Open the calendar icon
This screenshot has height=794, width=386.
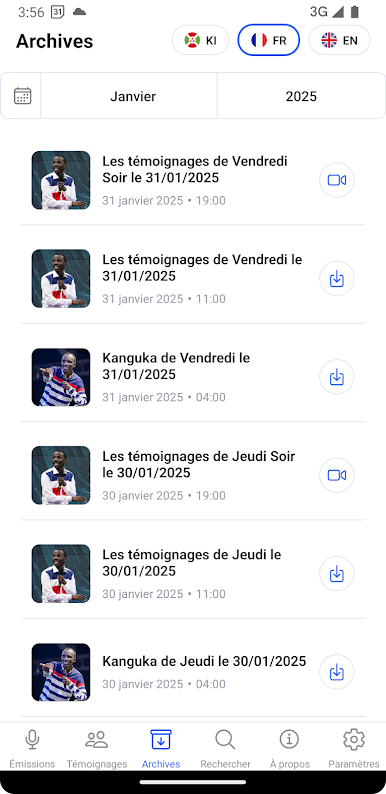[x=22, y=96]
